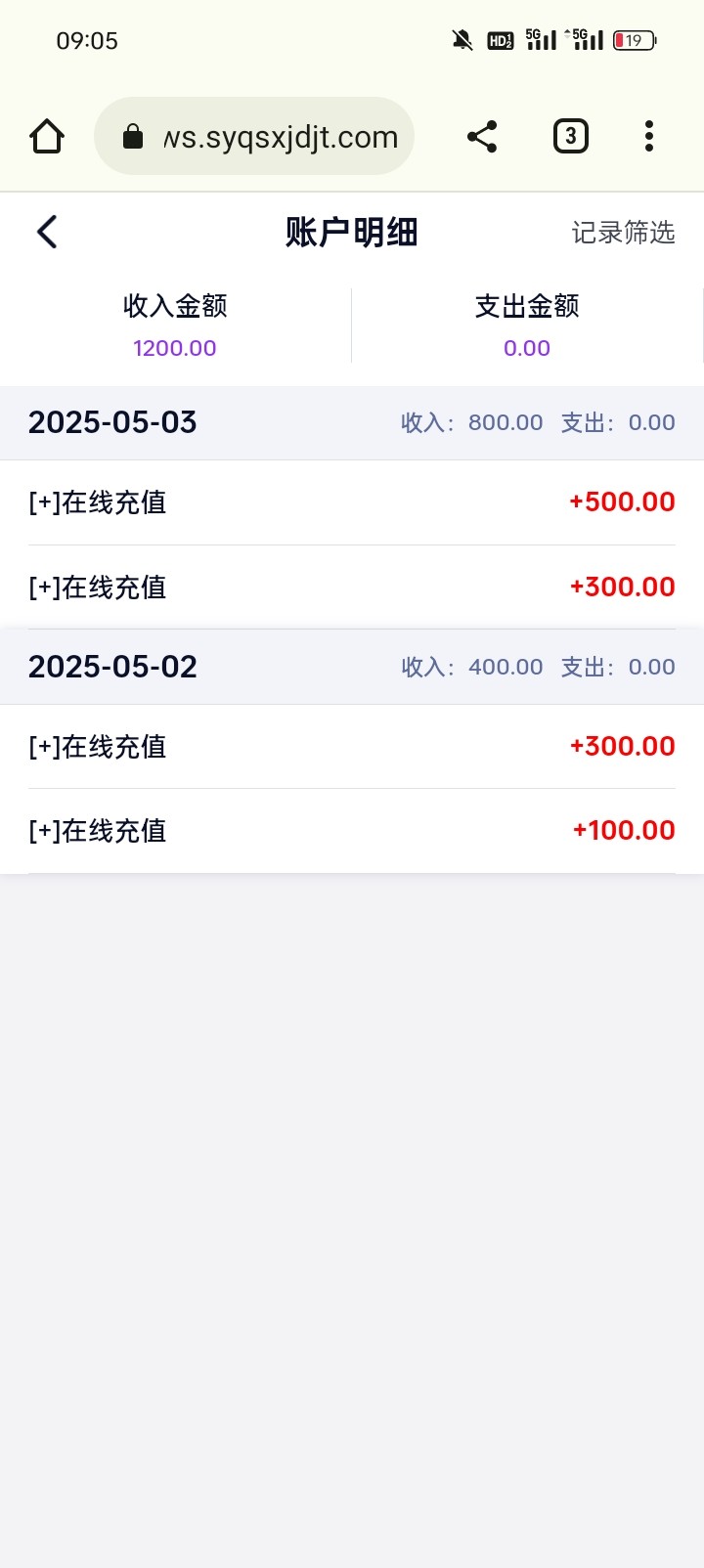Go back from 账户明细 page

tap(46, 233)
